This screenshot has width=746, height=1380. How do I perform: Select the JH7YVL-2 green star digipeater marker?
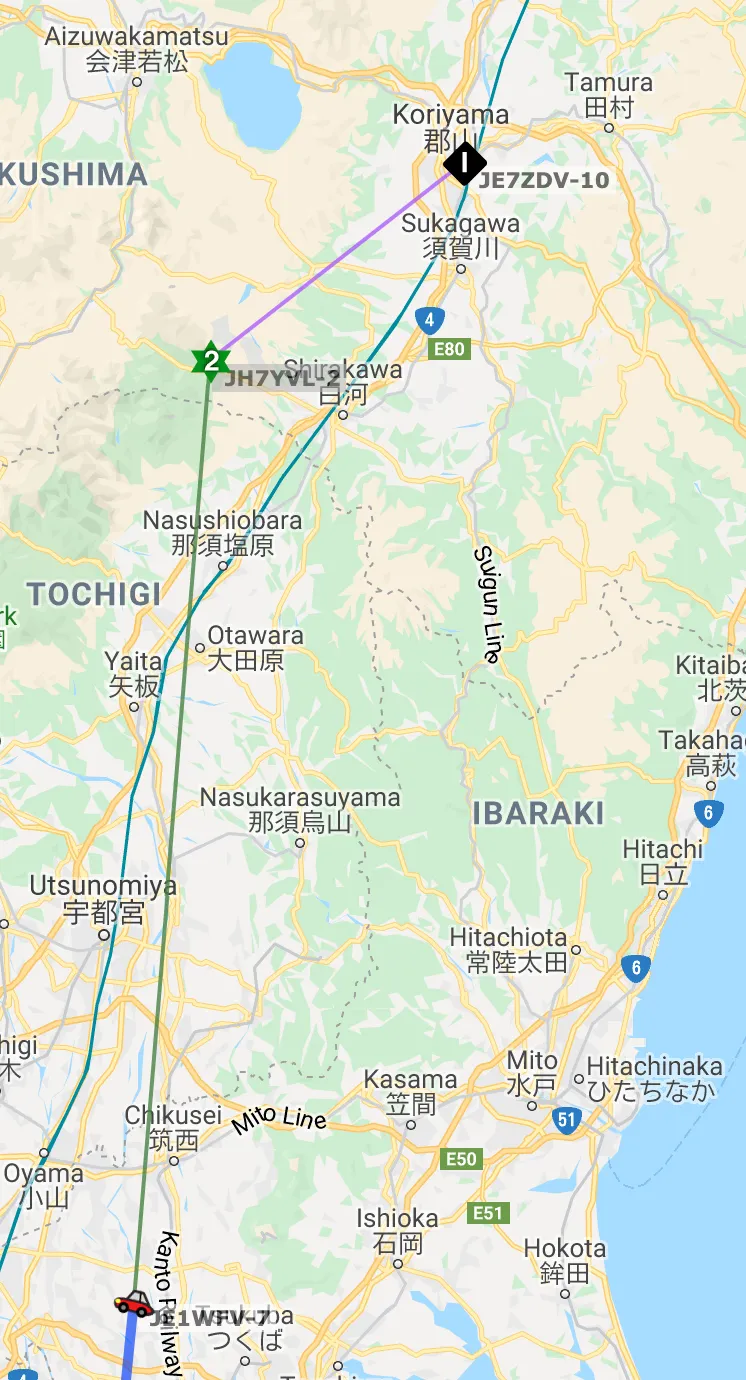pyautogui.click(x=210, y=361)
